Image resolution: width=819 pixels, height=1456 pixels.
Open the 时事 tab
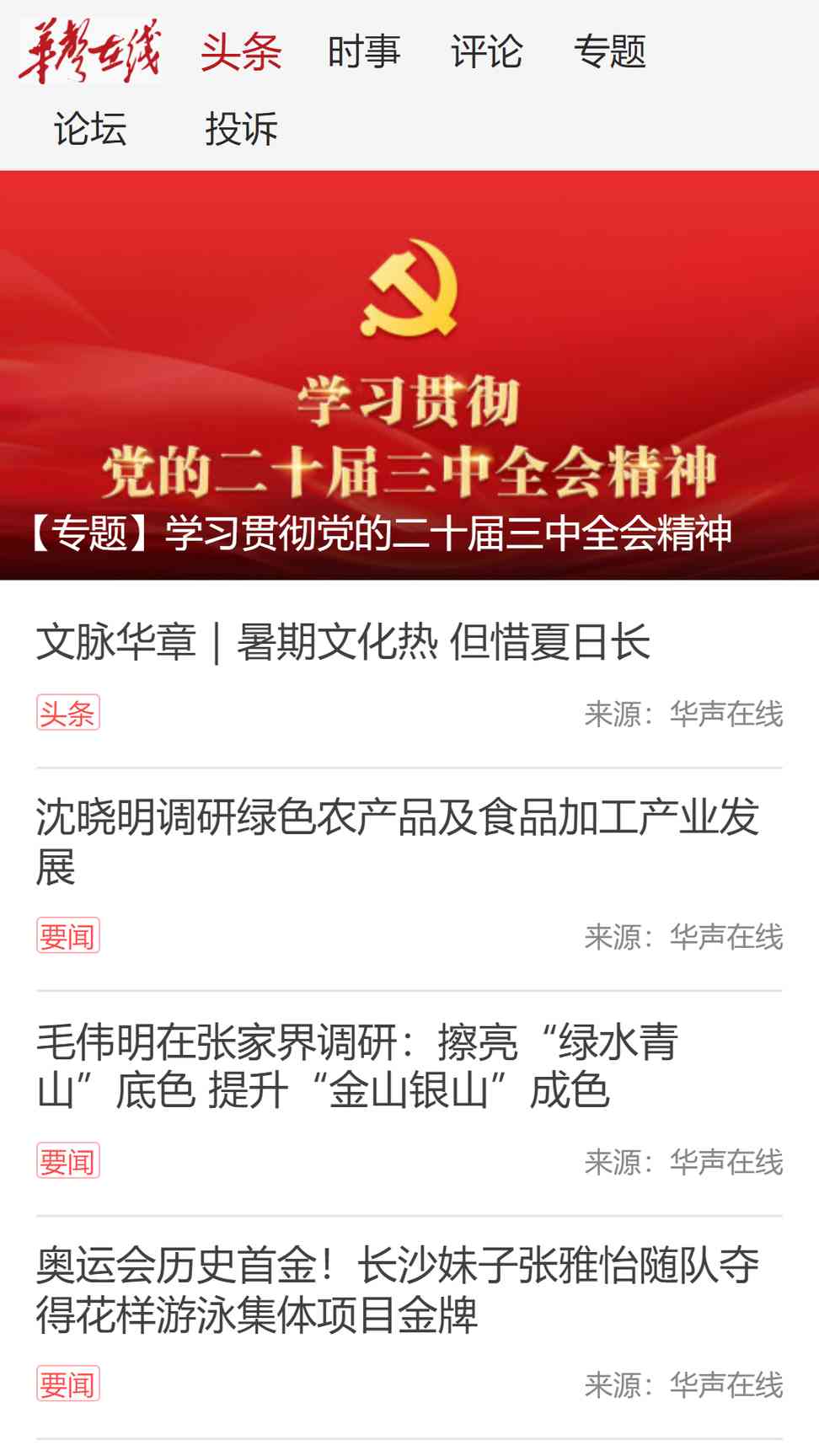(x=363, y=52)
